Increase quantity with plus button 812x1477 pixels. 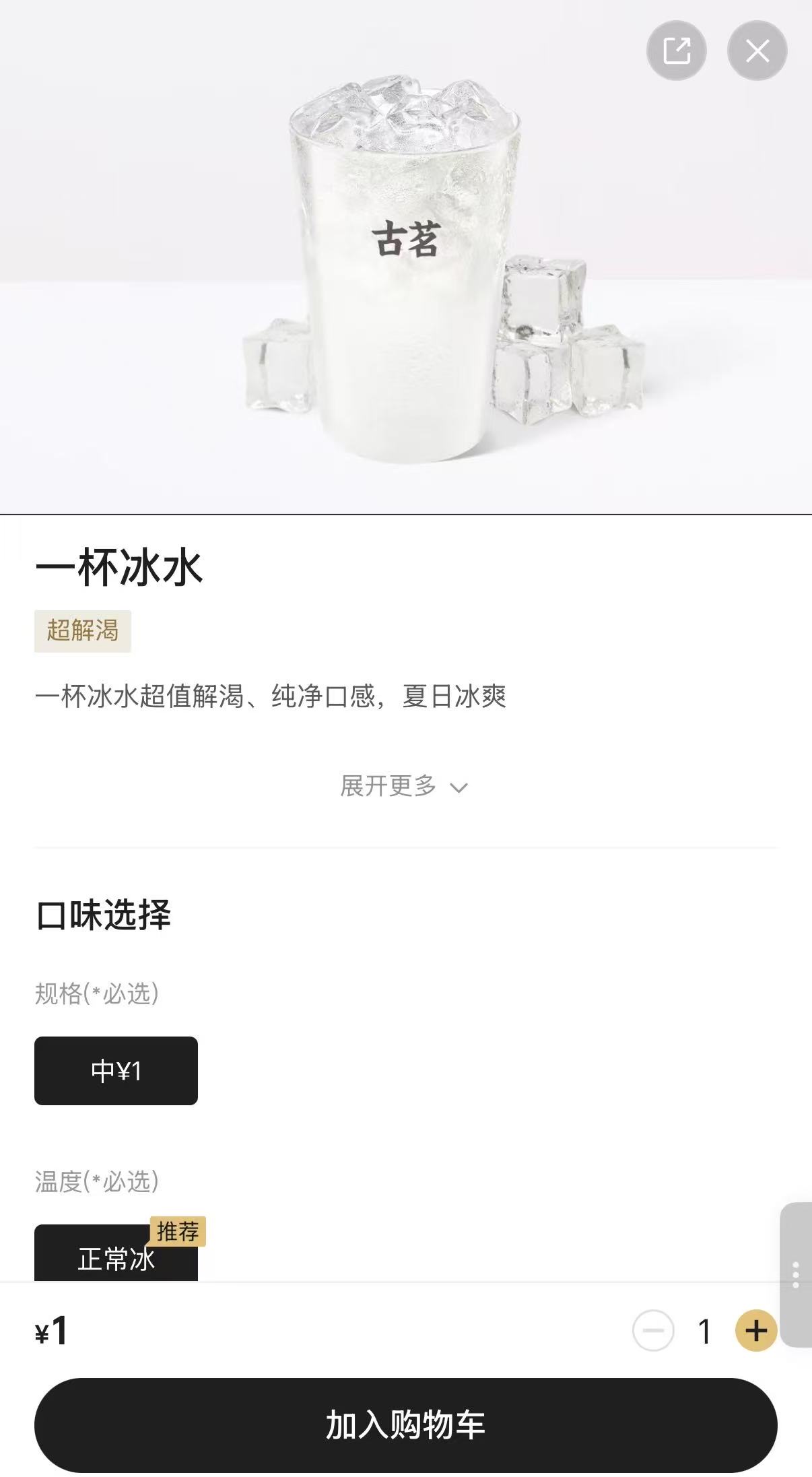click(x=755, y=1331)
